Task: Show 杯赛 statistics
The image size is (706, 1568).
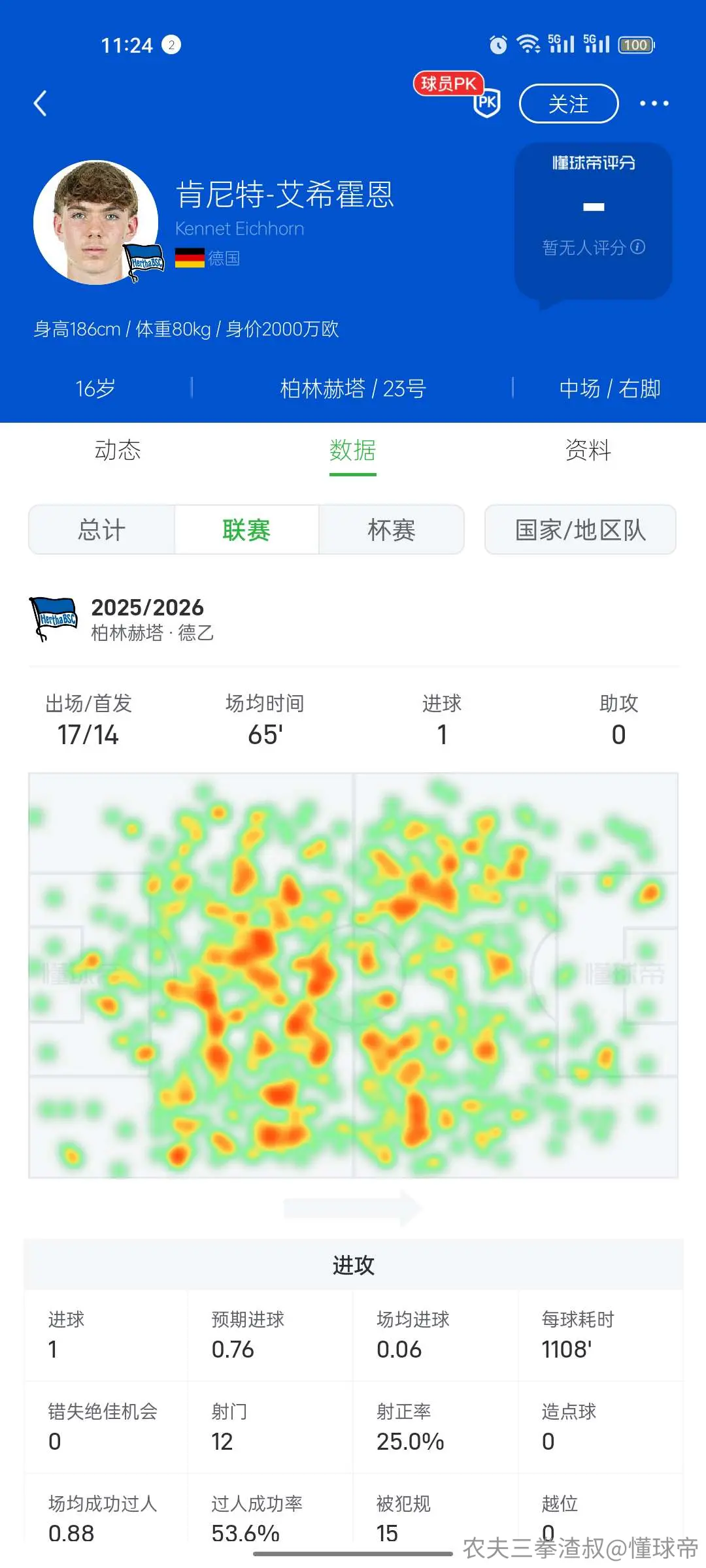Action: click(x=392, y=530)
